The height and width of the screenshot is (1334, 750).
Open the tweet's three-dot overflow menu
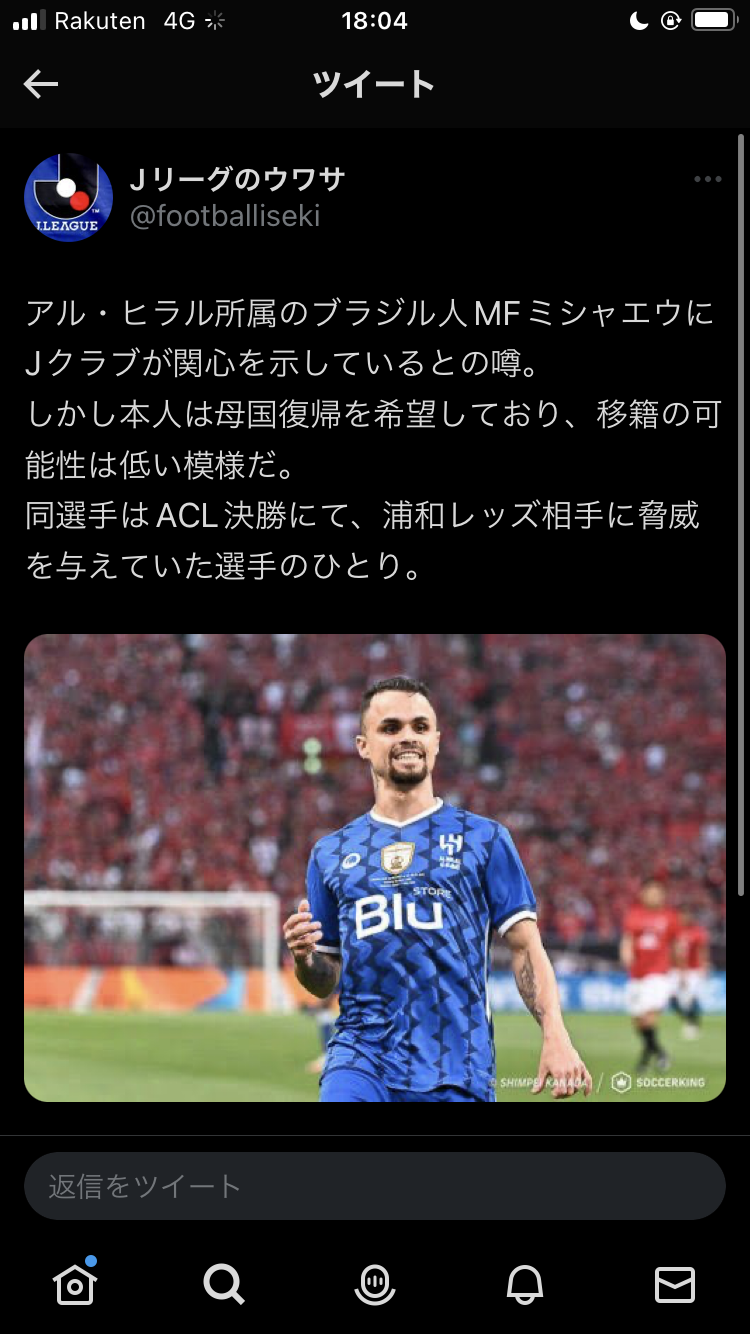point(707,179)
